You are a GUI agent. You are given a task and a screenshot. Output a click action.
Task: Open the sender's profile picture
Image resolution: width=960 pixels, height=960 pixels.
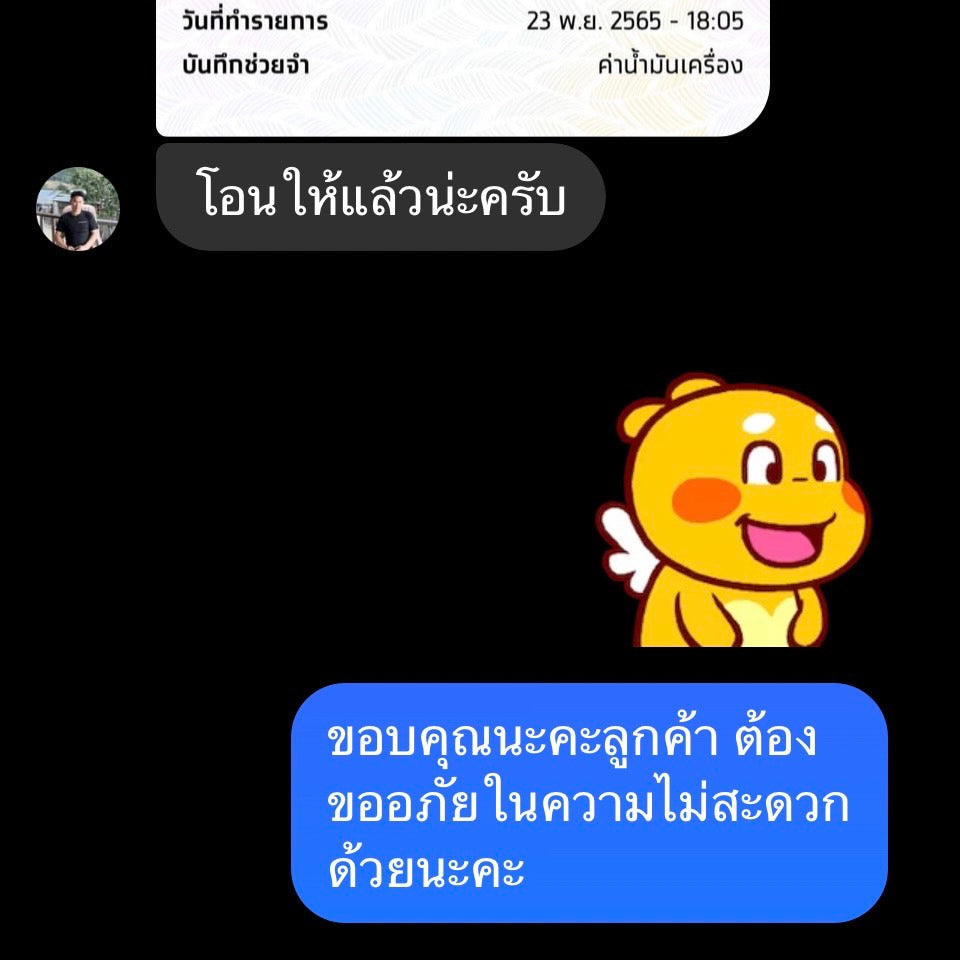[x=78, y=209]
